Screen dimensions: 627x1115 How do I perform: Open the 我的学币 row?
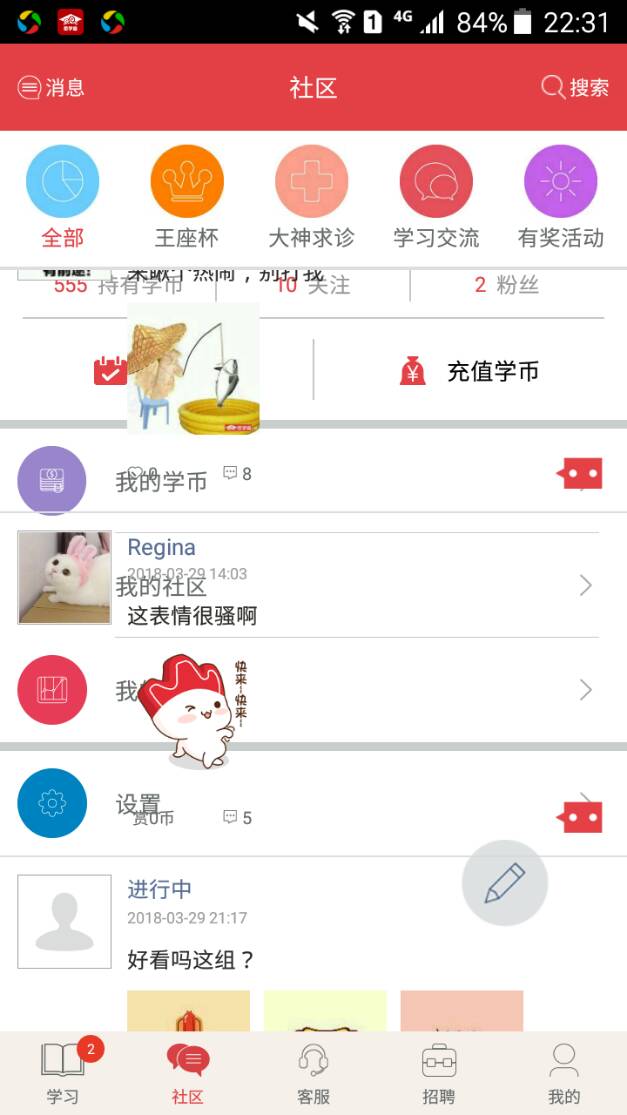(300, 481)
